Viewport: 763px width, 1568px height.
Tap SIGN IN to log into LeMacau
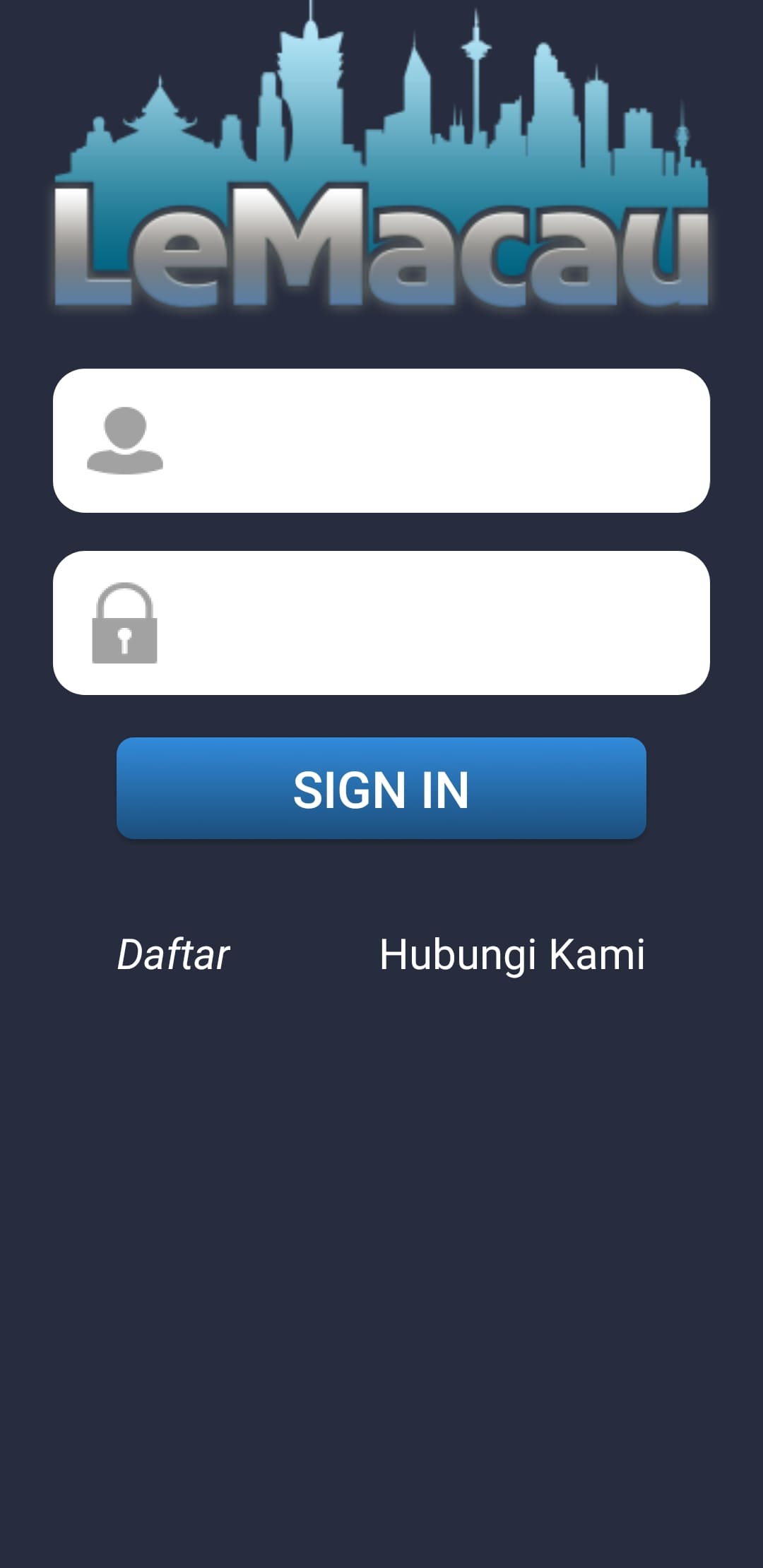pos(381,789)
